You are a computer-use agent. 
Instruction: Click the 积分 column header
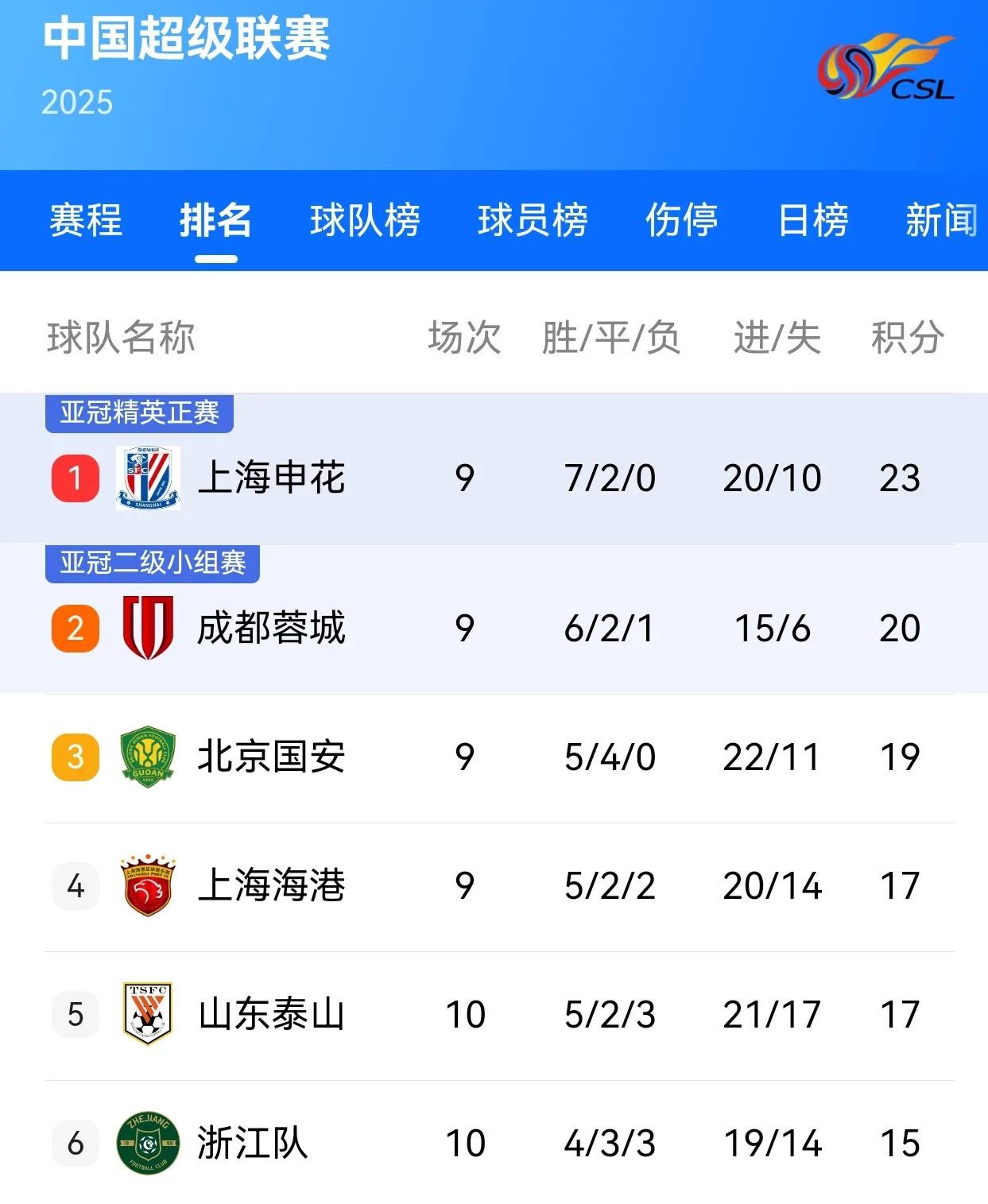point(906,337)
